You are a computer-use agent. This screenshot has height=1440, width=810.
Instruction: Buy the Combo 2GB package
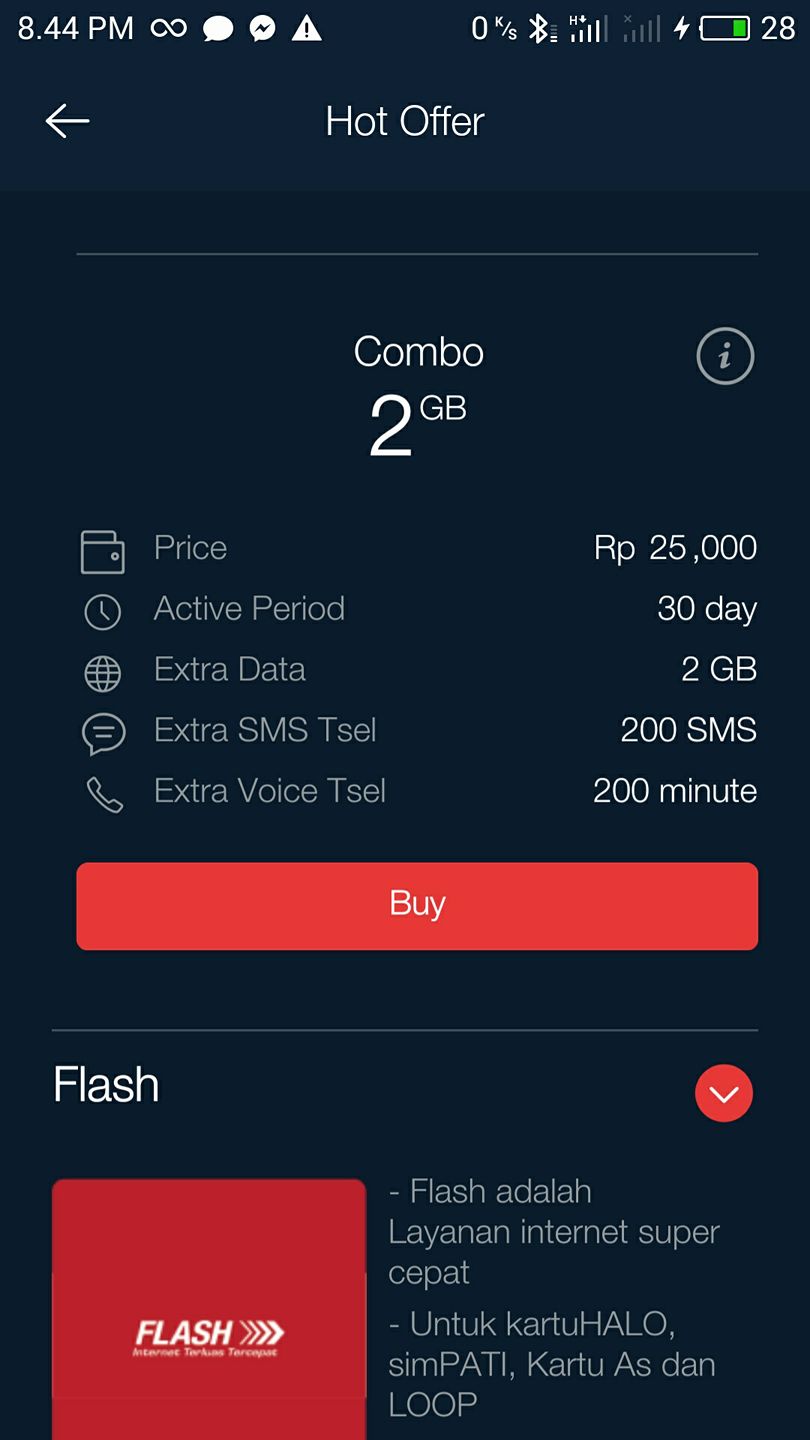417,905
